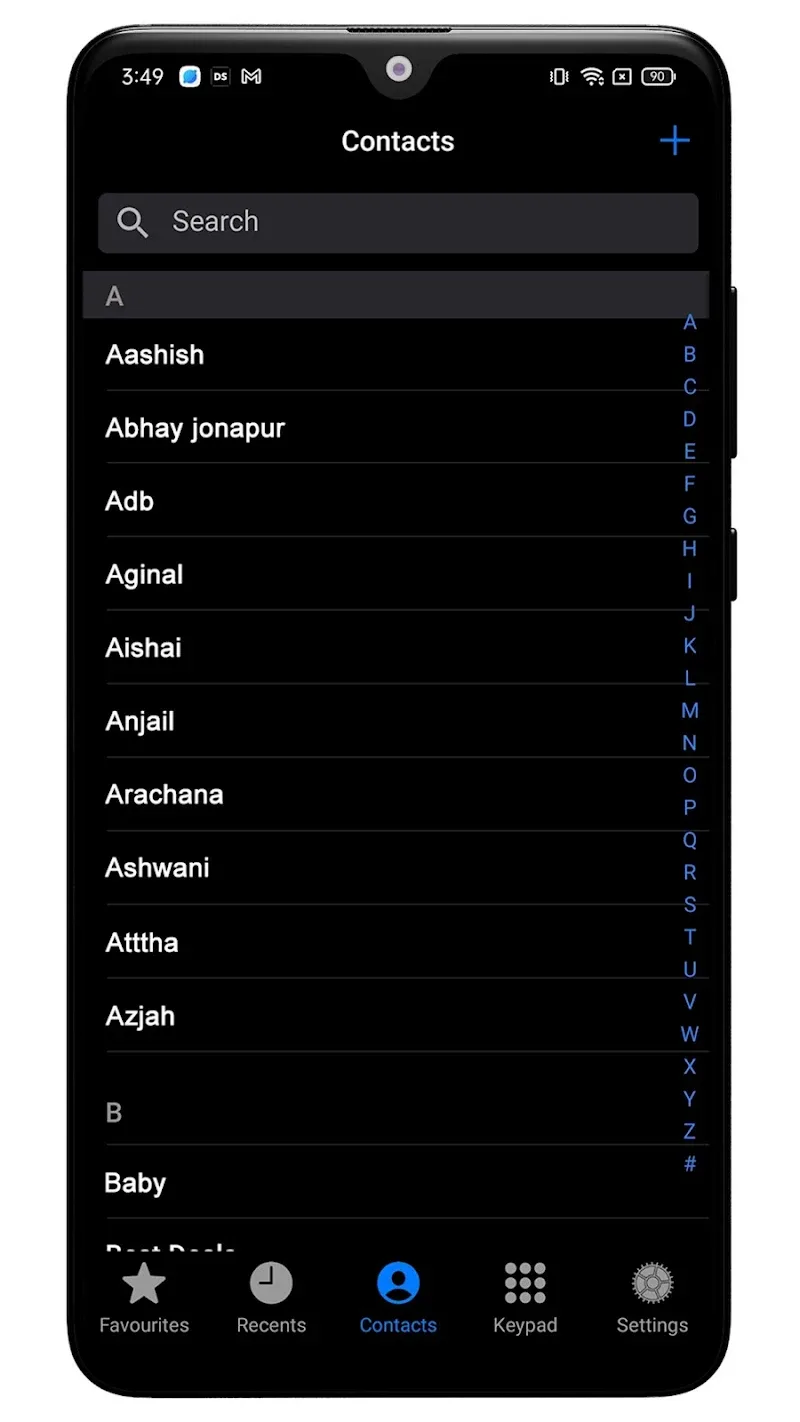
Task: Open Settings via the gear icon
Action: pos(652,1283)
